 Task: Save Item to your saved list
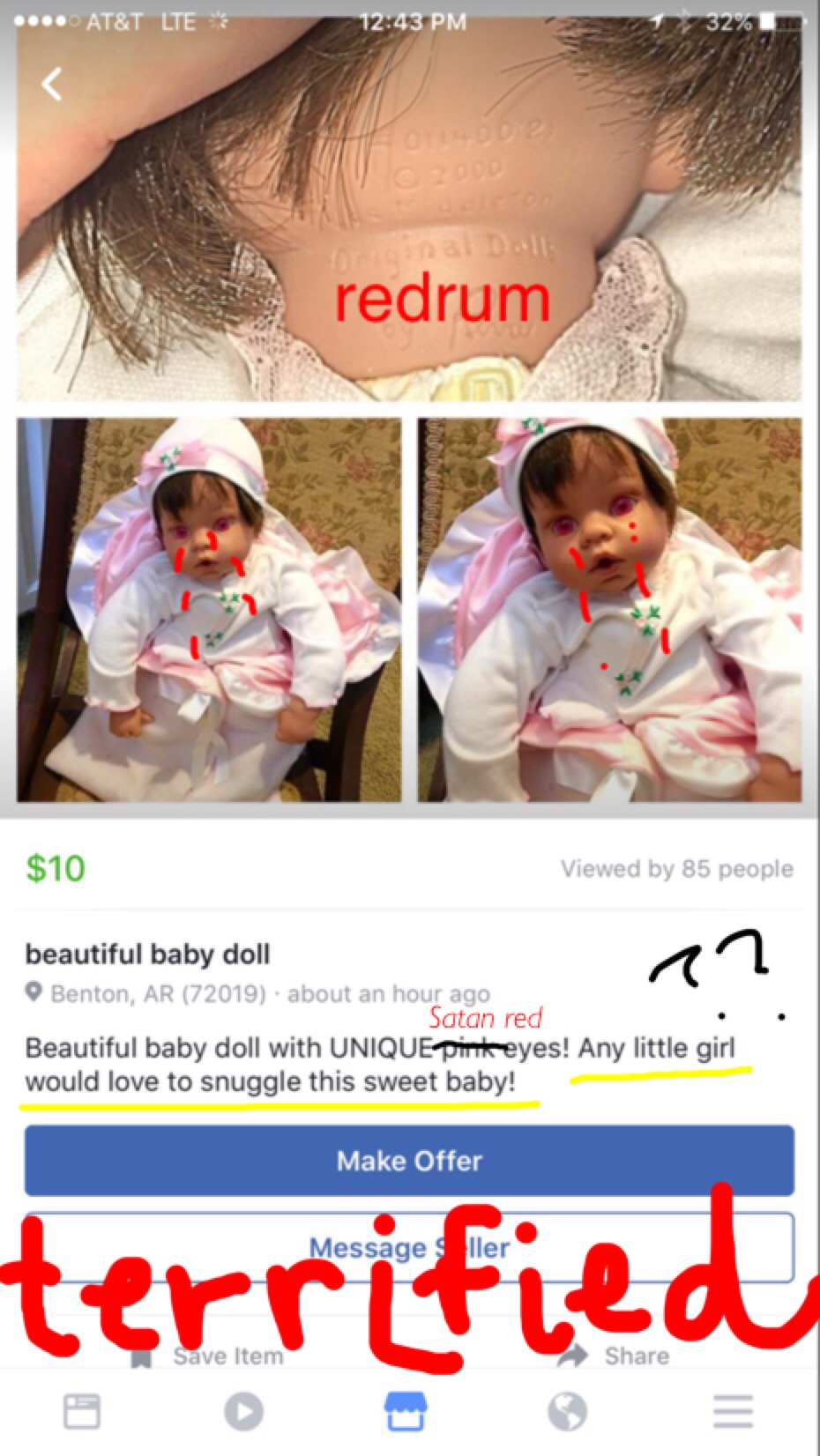click(210, 1356)
